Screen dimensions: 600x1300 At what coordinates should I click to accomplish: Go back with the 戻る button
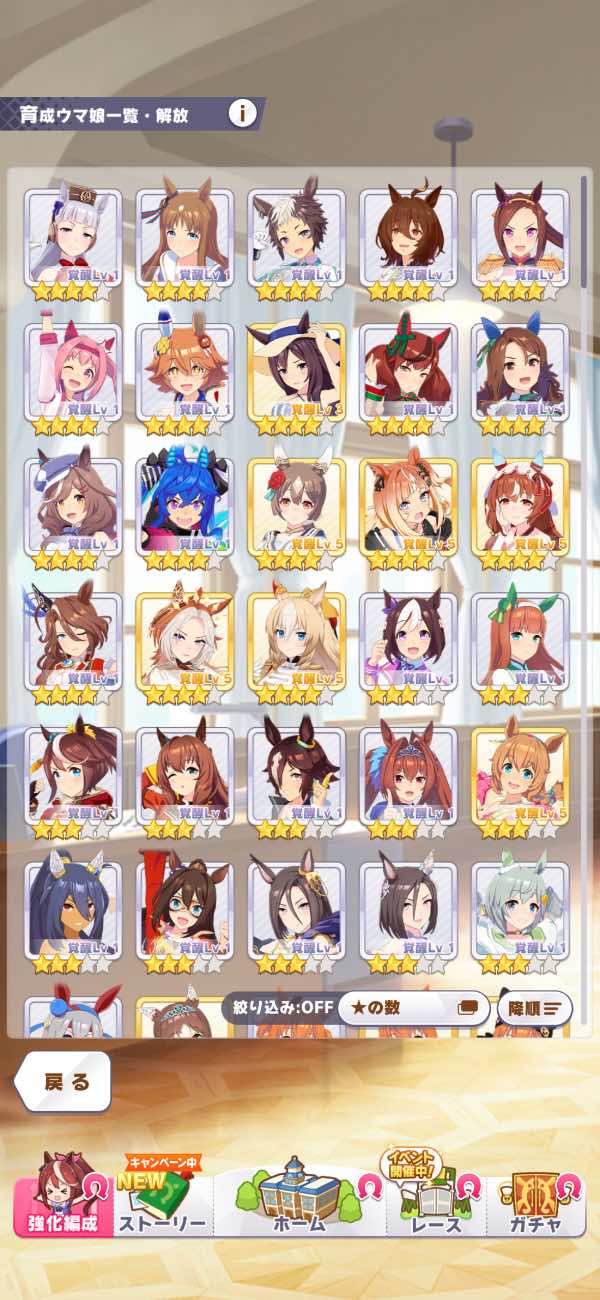tap(66, 1081)
